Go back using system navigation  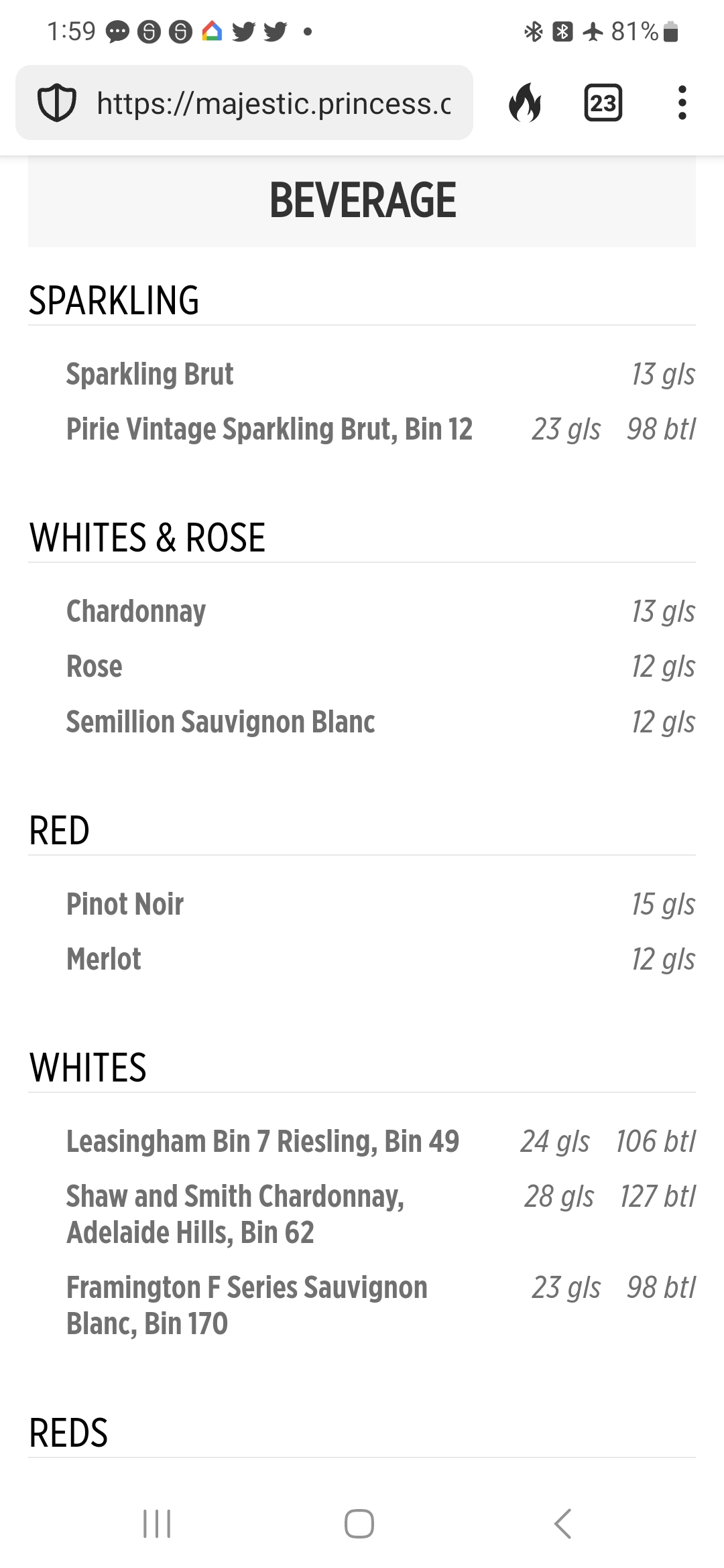pos(563,1523)
